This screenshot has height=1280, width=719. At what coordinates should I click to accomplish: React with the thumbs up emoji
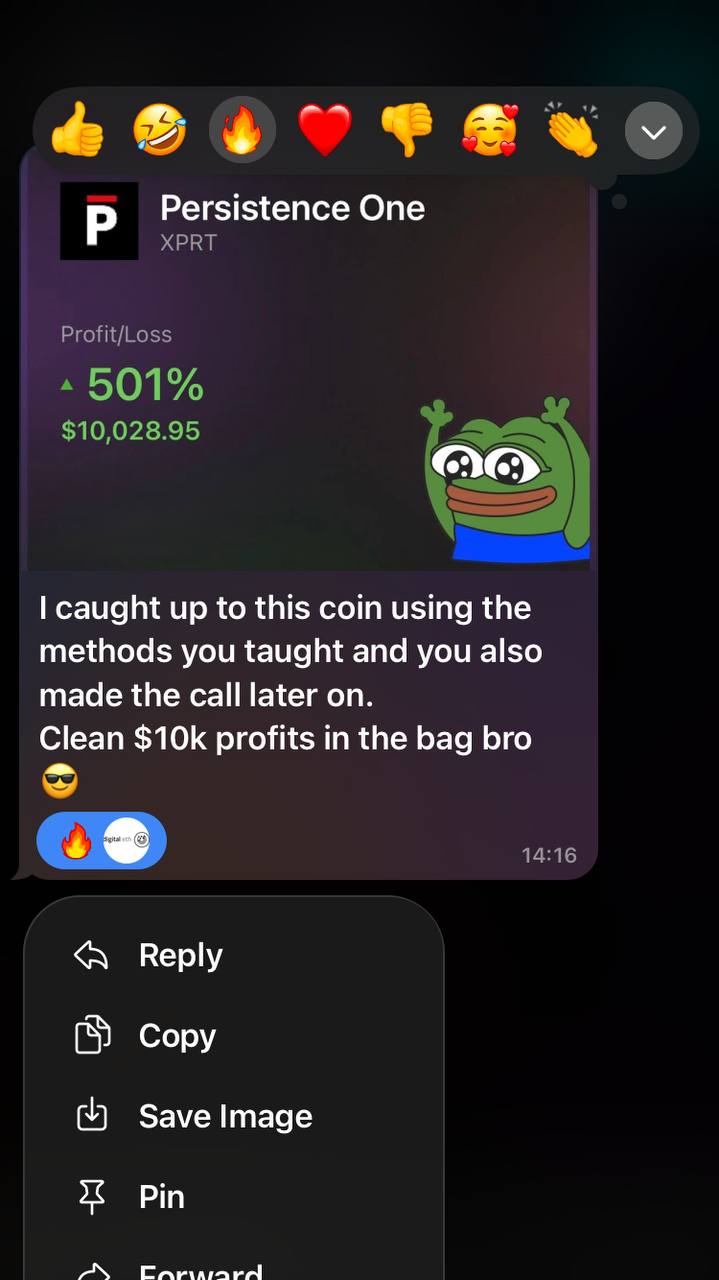(77, 131)
